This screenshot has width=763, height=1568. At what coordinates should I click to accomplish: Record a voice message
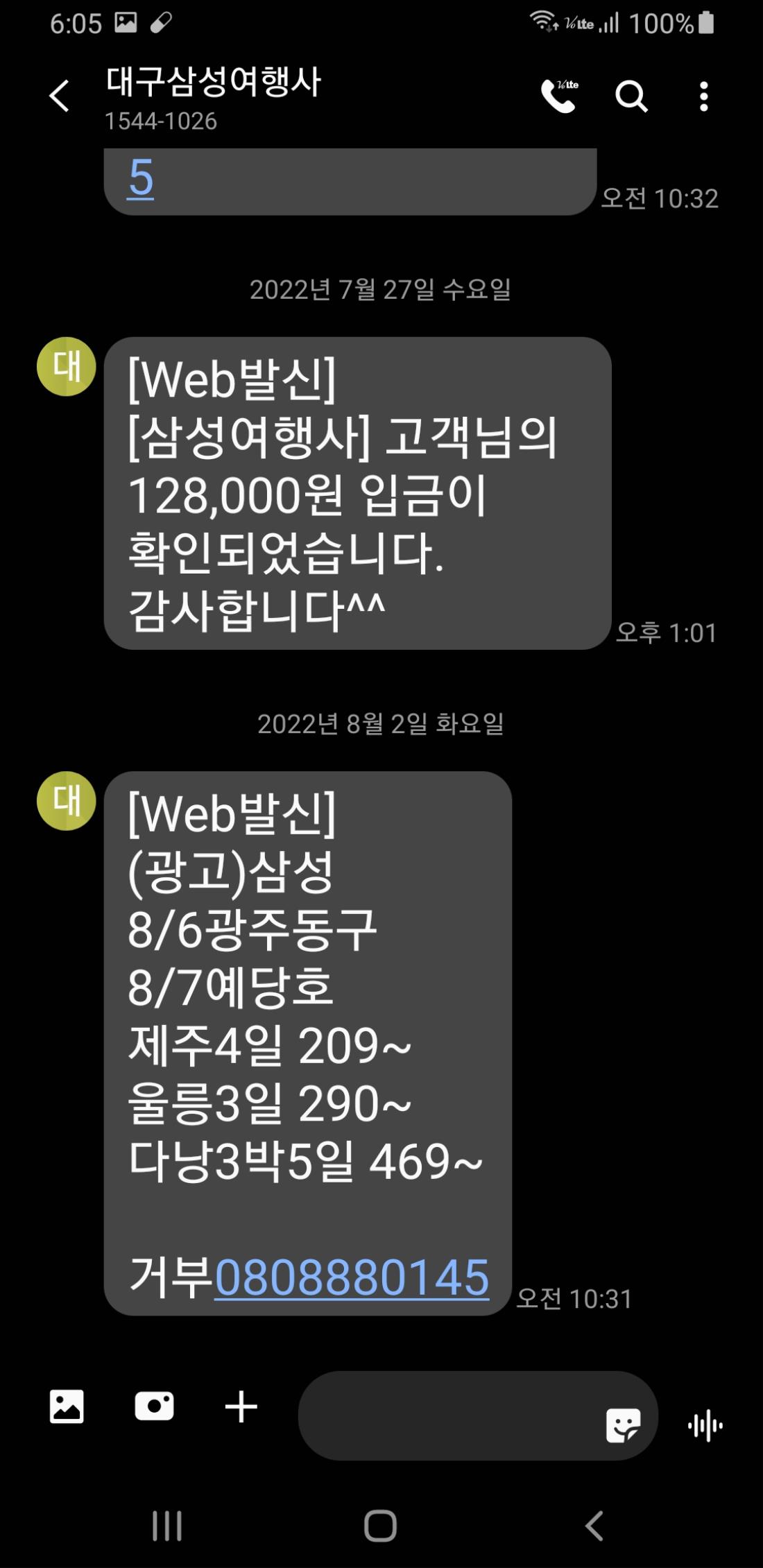[705, 1425]
